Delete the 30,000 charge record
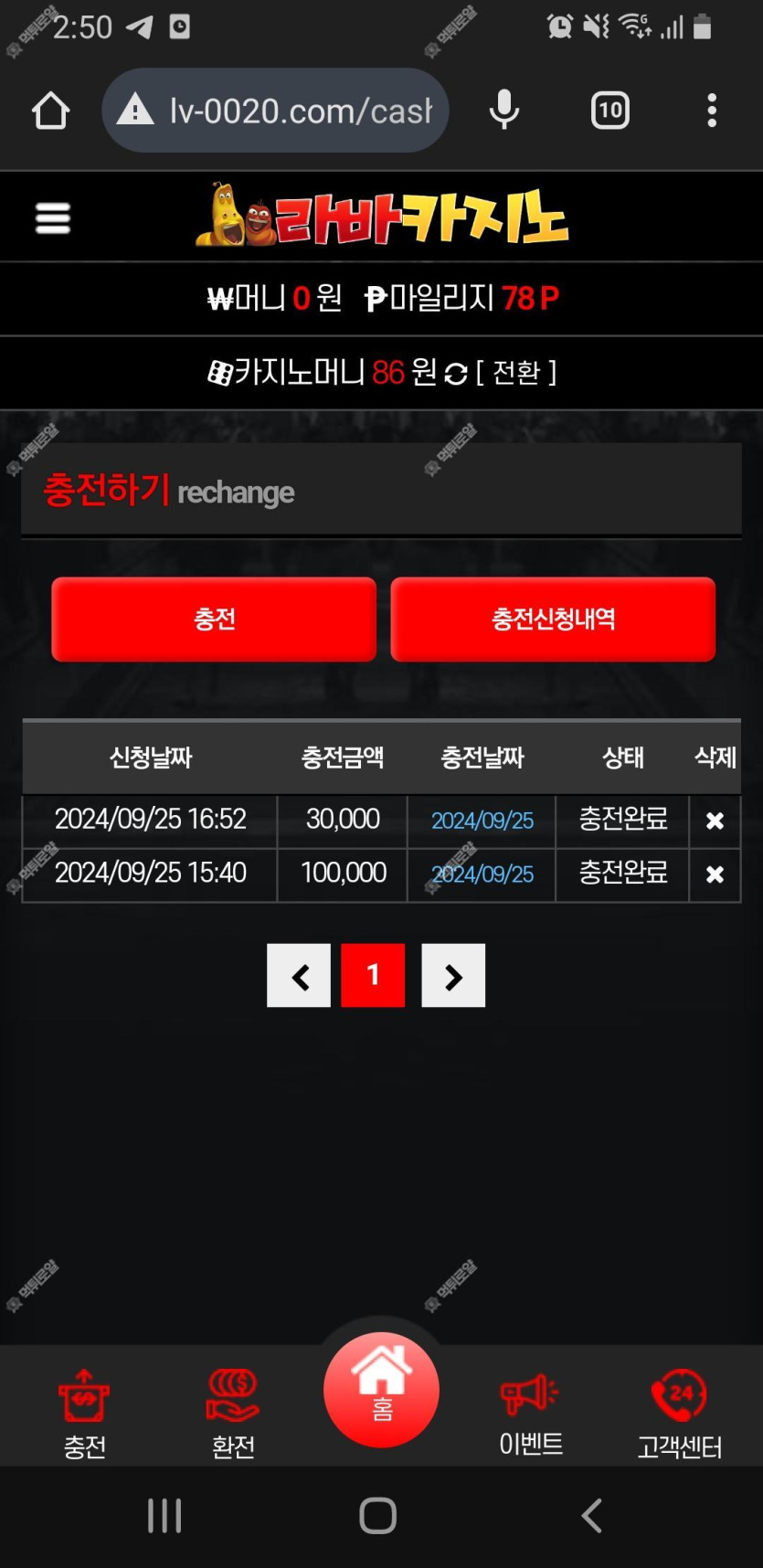The image size is (763, 1568). (715, 821)
